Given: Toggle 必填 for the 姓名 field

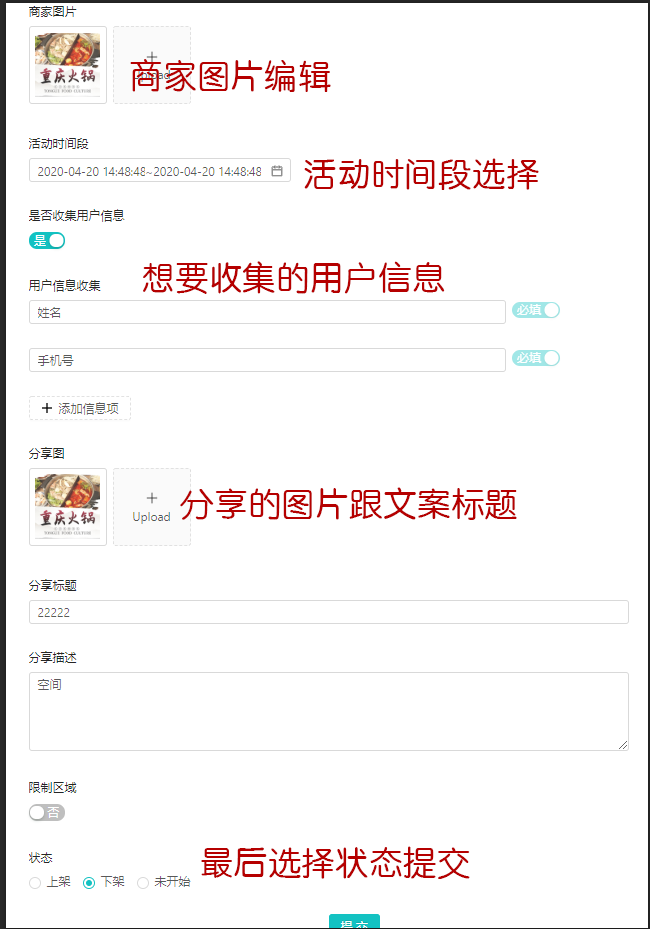Looking at the screenshot, I should tap(536, 310).
